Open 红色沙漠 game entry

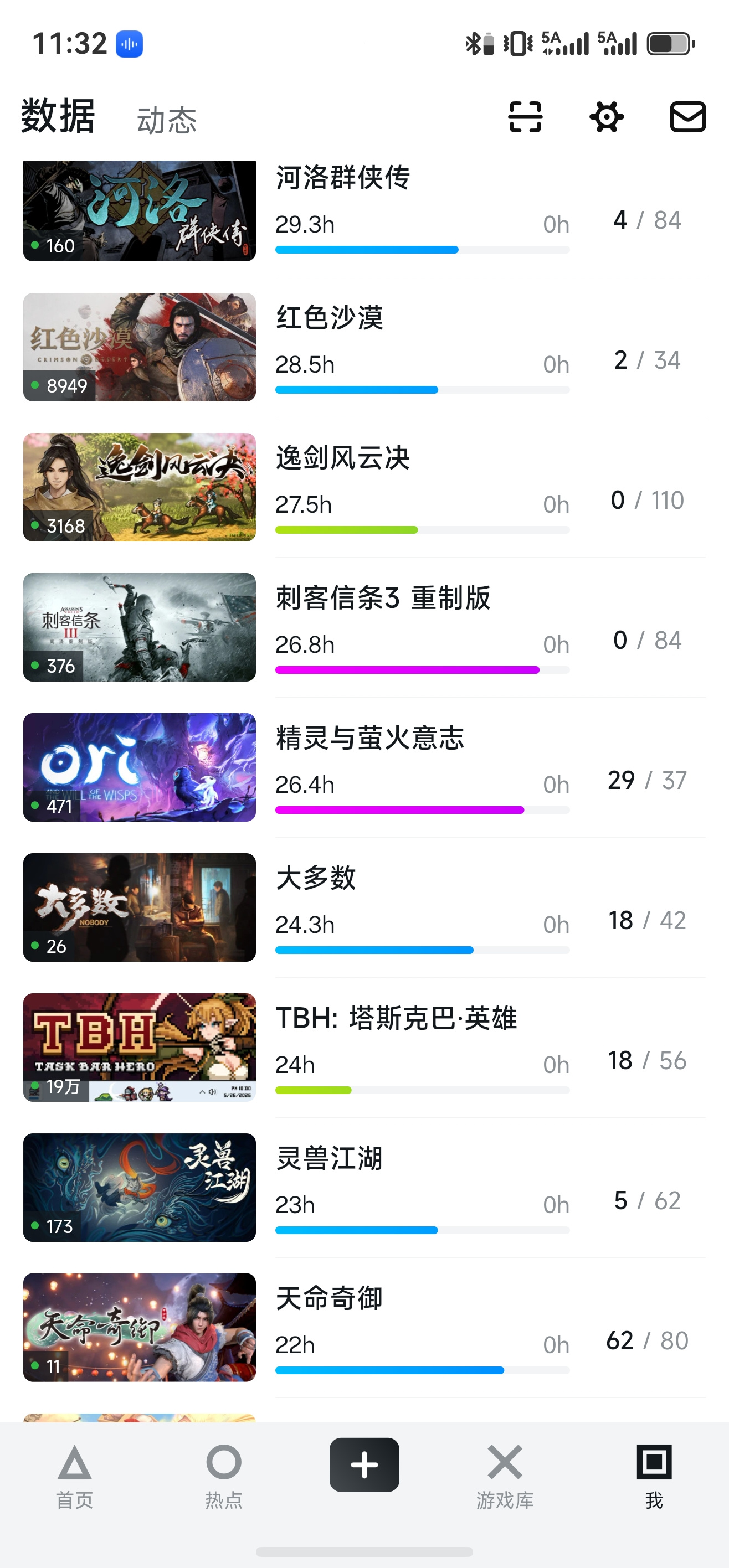point(364,347)
